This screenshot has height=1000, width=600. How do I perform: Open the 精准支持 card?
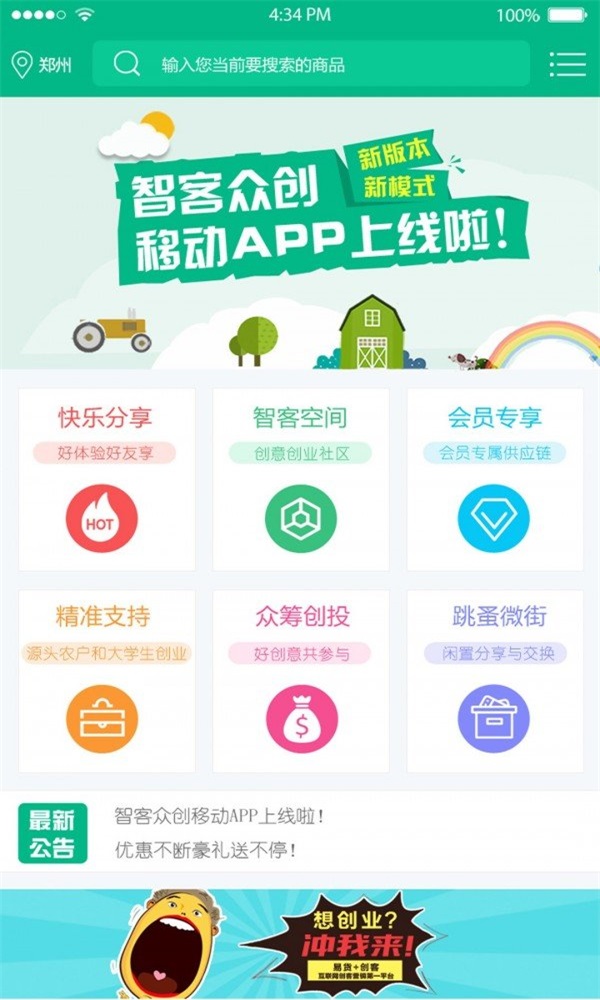point(106,680)
